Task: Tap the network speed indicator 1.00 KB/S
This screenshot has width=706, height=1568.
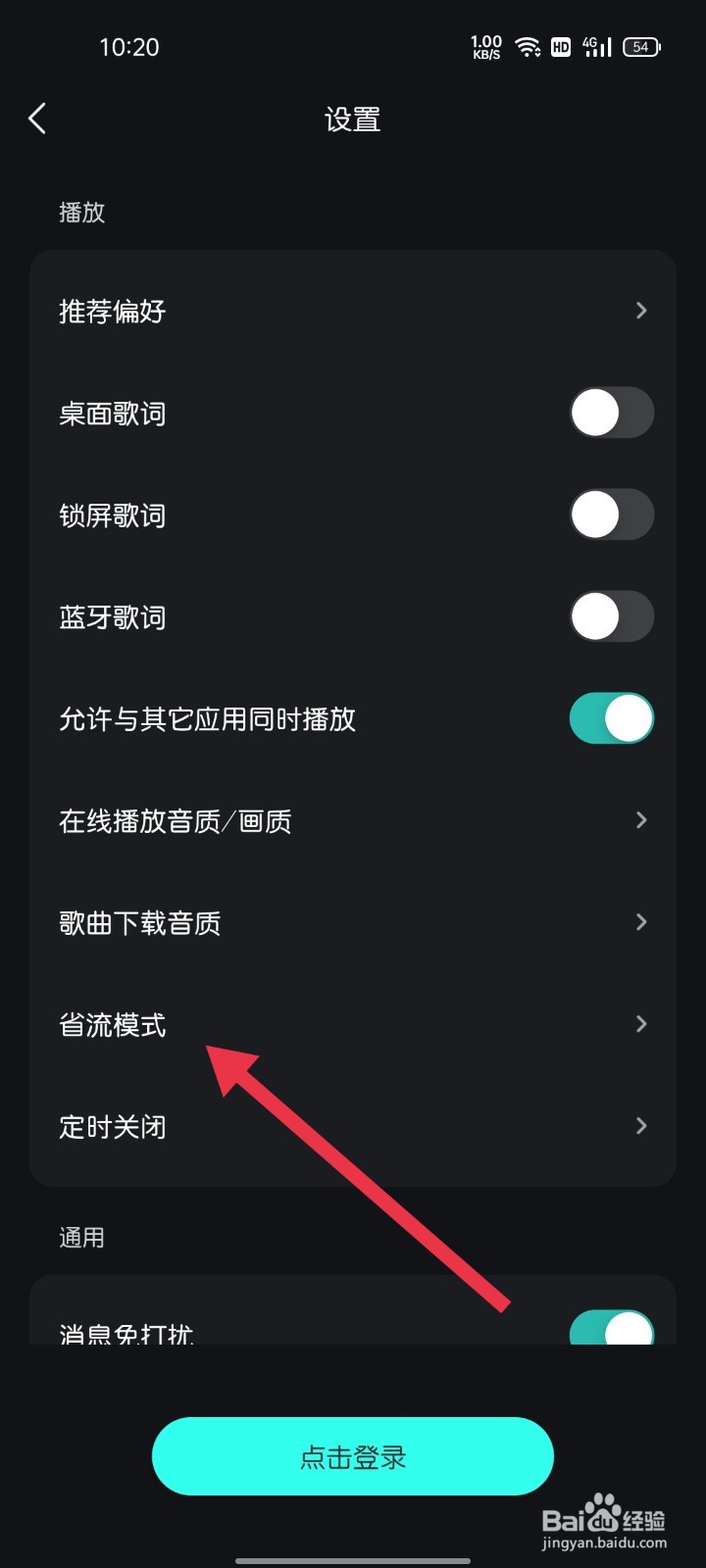Action: point(486,46)
